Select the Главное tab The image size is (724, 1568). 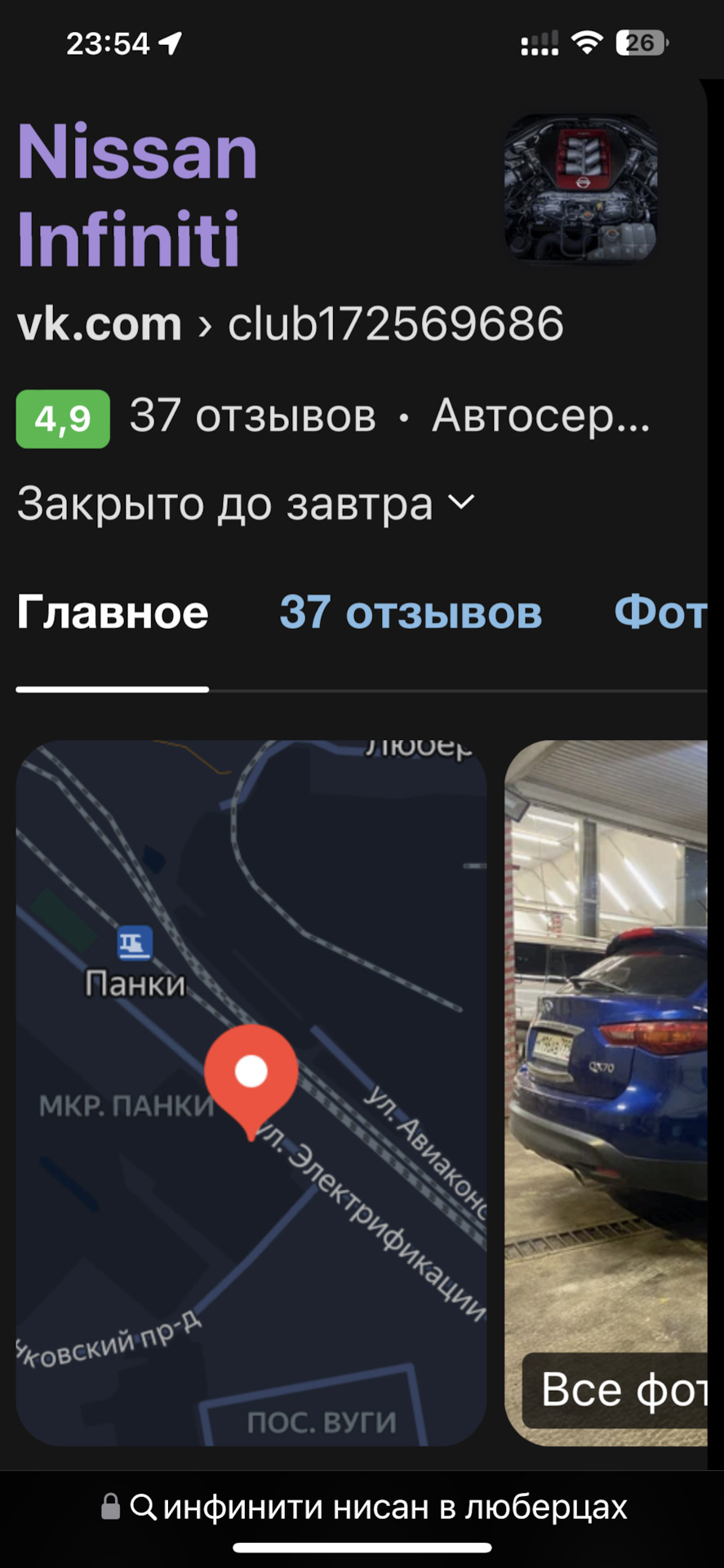point(113,612)
